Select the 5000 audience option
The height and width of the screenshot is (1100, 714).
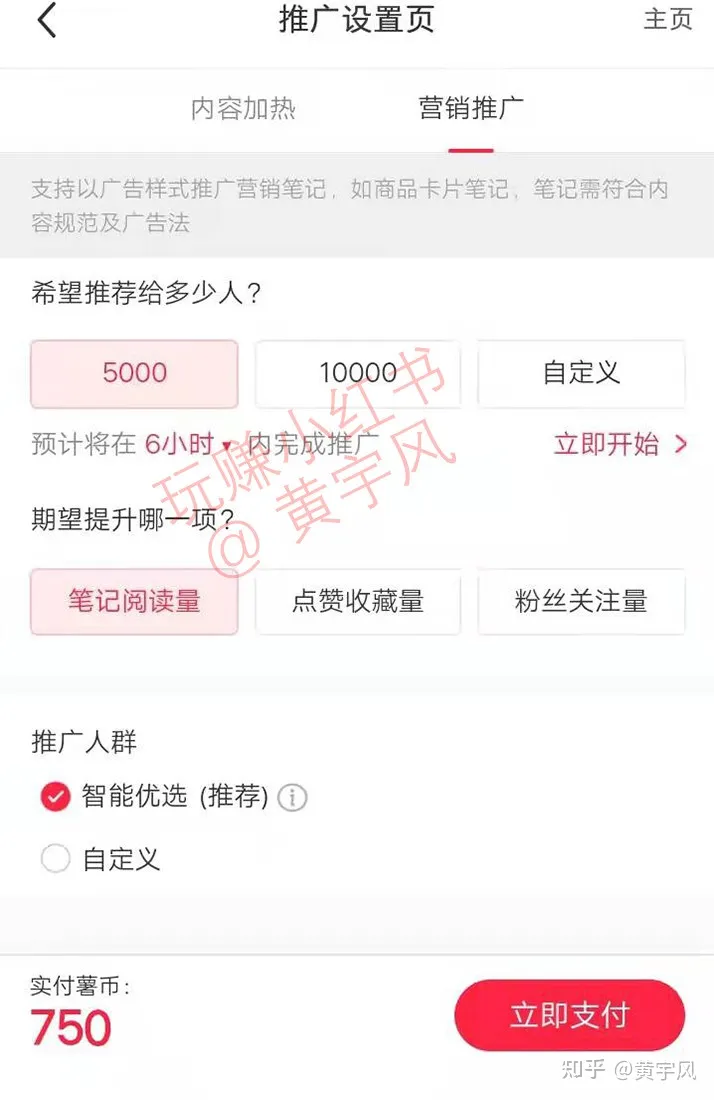134,374
